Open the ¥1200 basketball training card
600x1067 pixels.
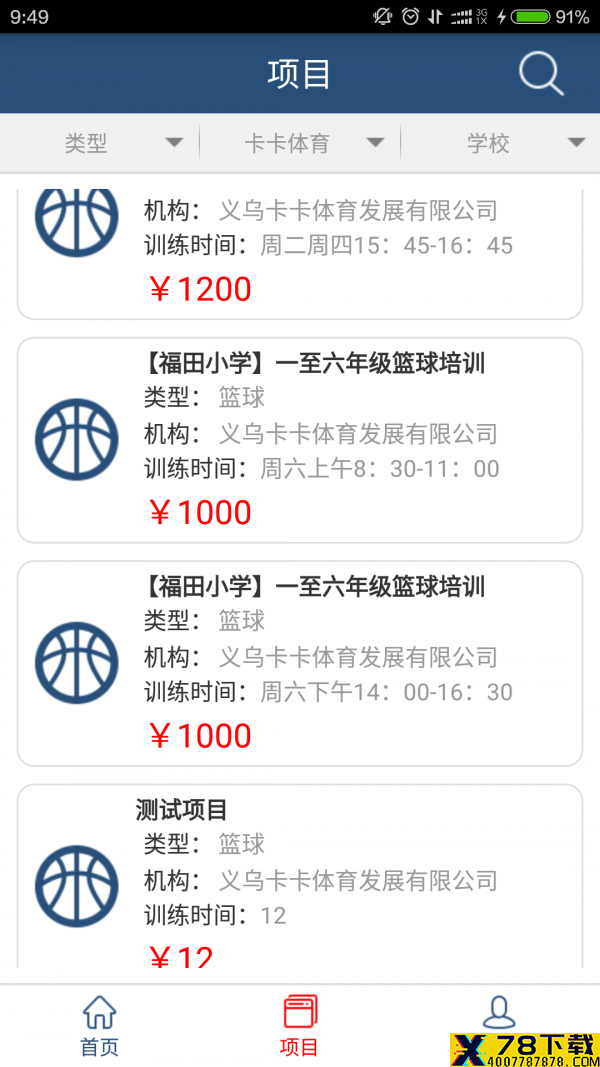pyautogui.click(x=300, y=255)
